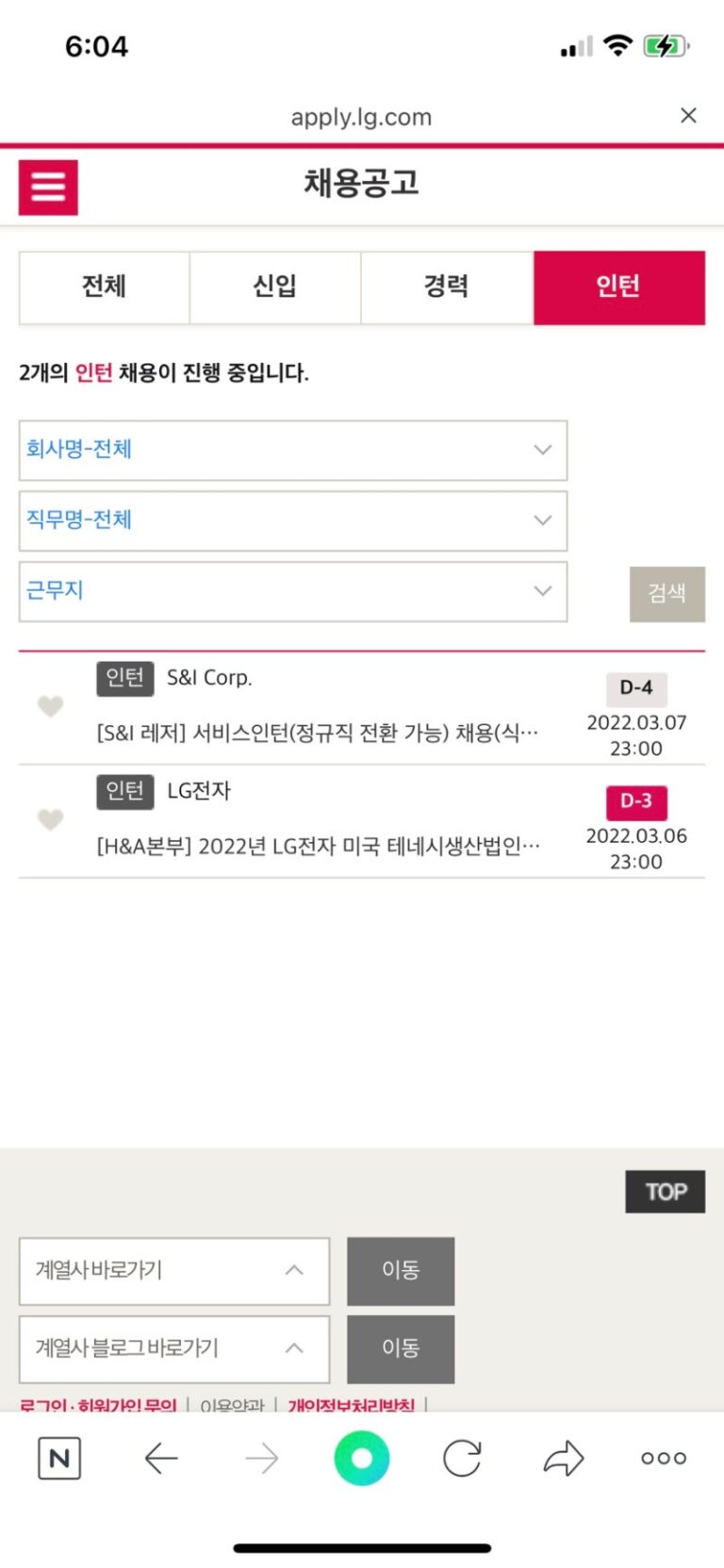
Task: Open the S&I 레저 서비스인턴 posting
Action: (318, 733)
